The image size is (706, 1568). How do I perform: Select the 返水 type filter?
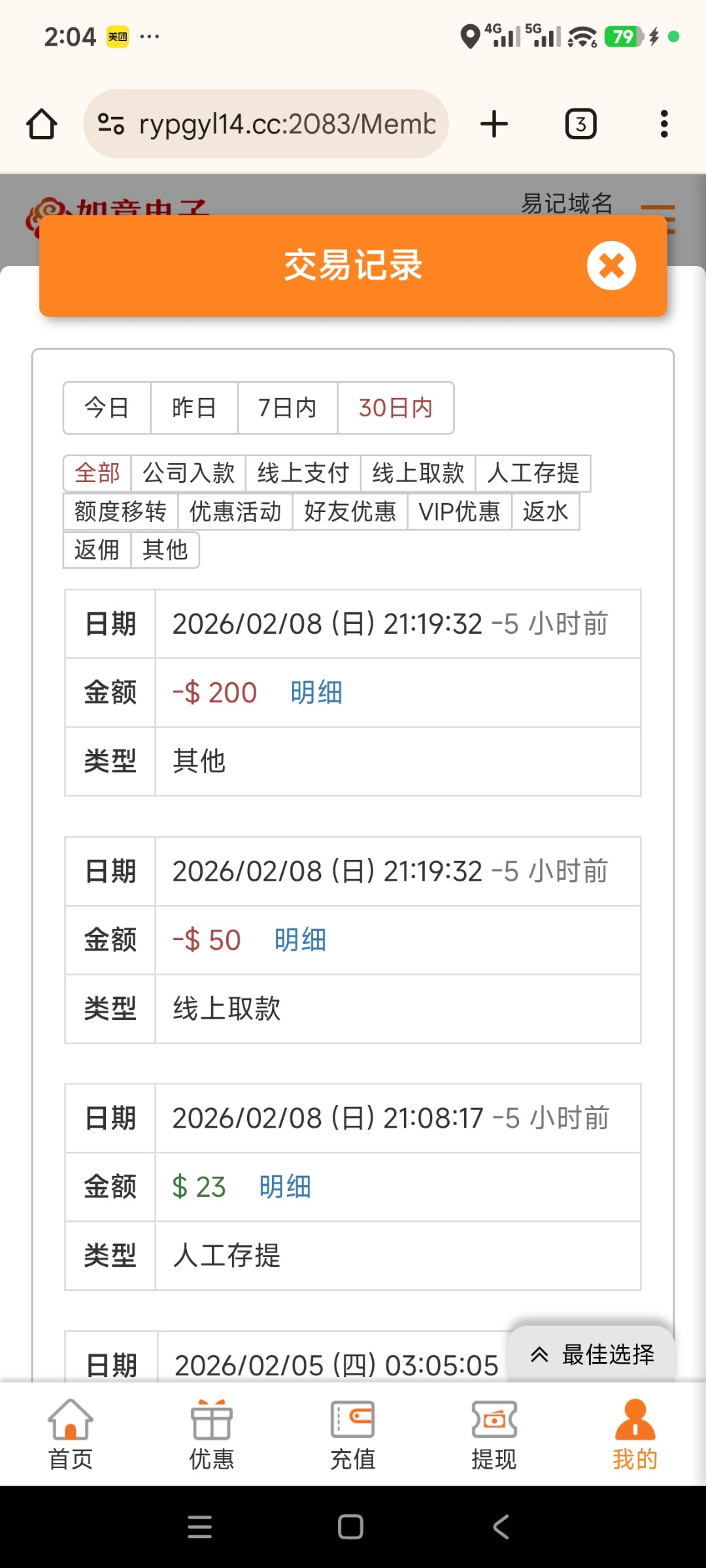(x=545, y=512)
